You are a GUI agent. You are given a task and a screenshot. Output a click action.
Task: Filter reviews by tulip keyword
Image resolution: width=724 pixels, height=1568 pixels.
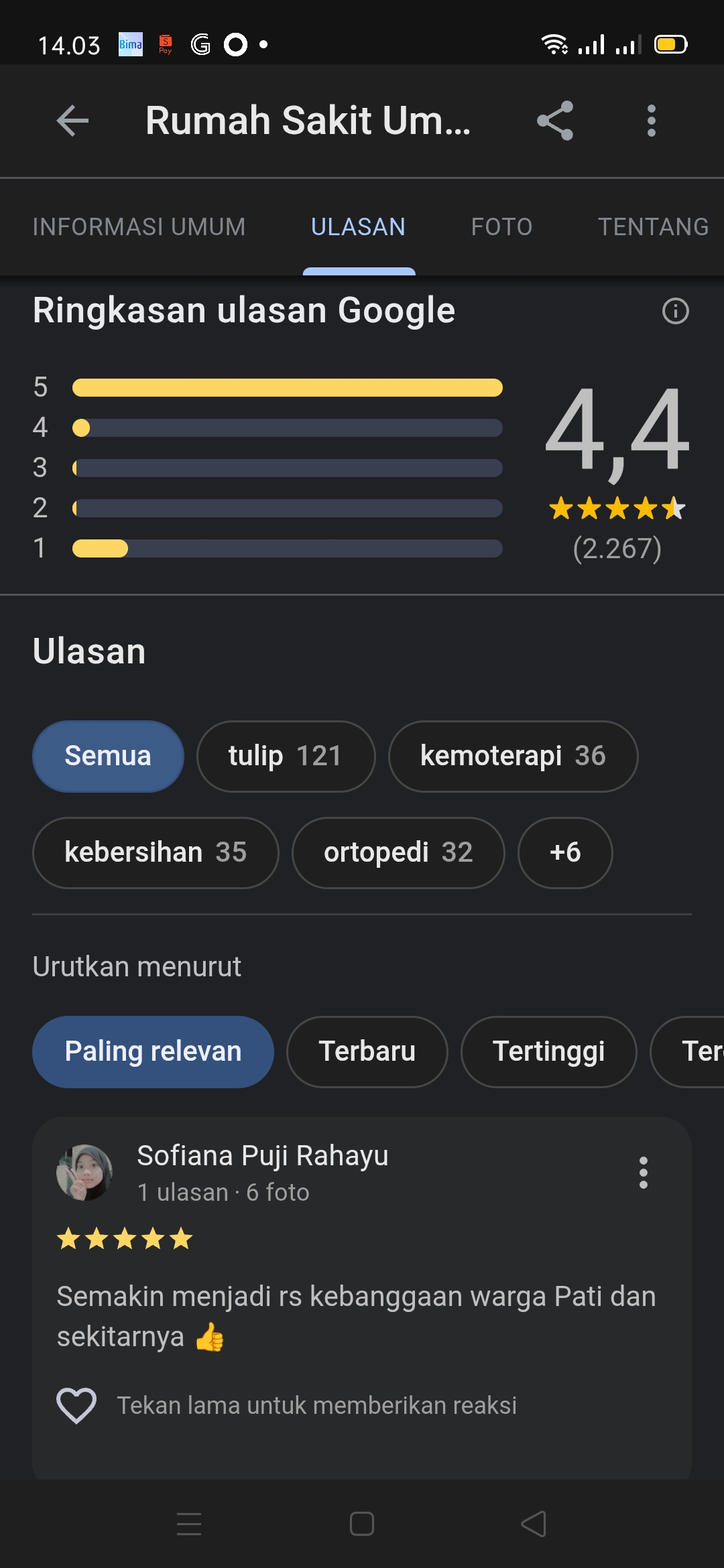click(x=286, y=756)
